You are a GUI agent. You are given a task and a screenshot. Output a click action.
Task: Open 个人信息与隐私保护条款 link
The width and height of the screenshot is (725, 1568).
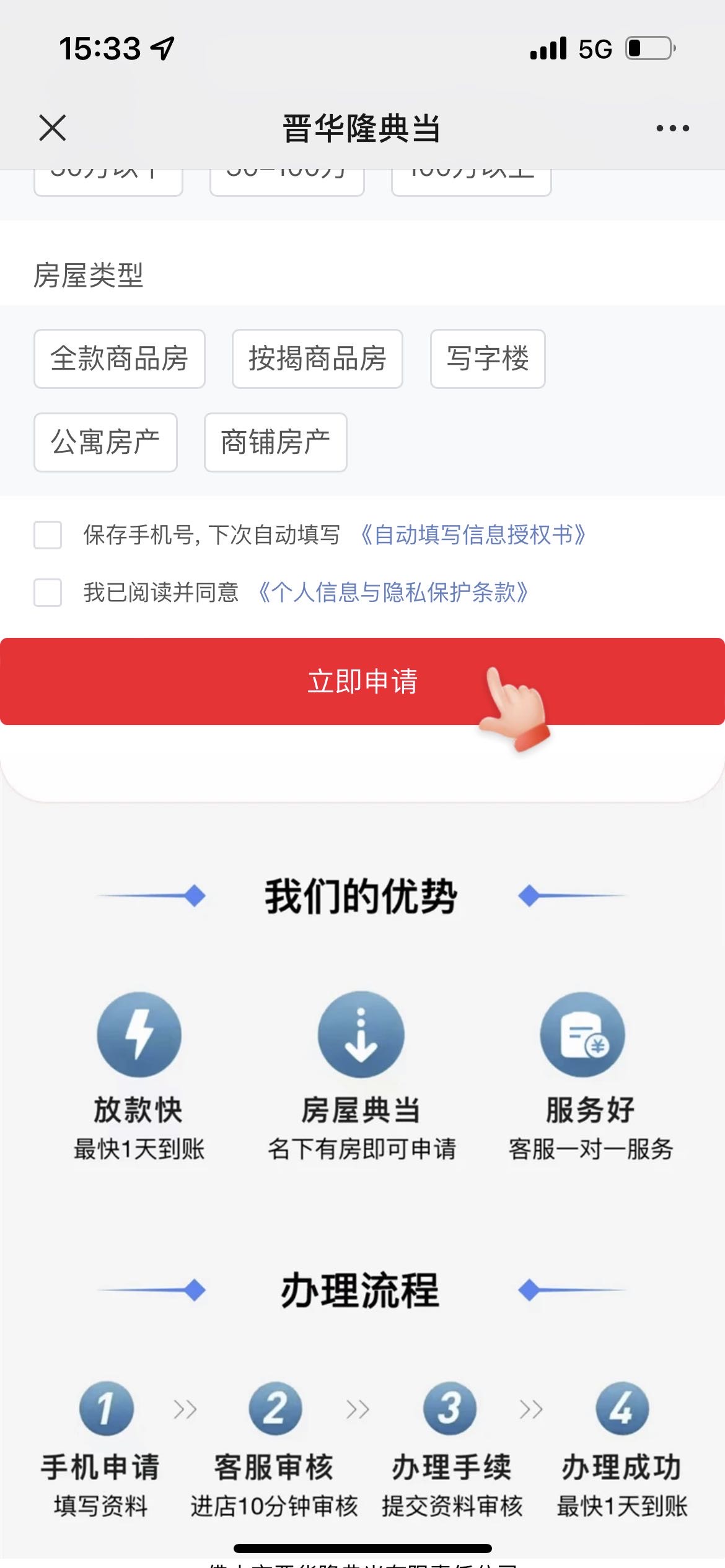click(x=393, y=593)
